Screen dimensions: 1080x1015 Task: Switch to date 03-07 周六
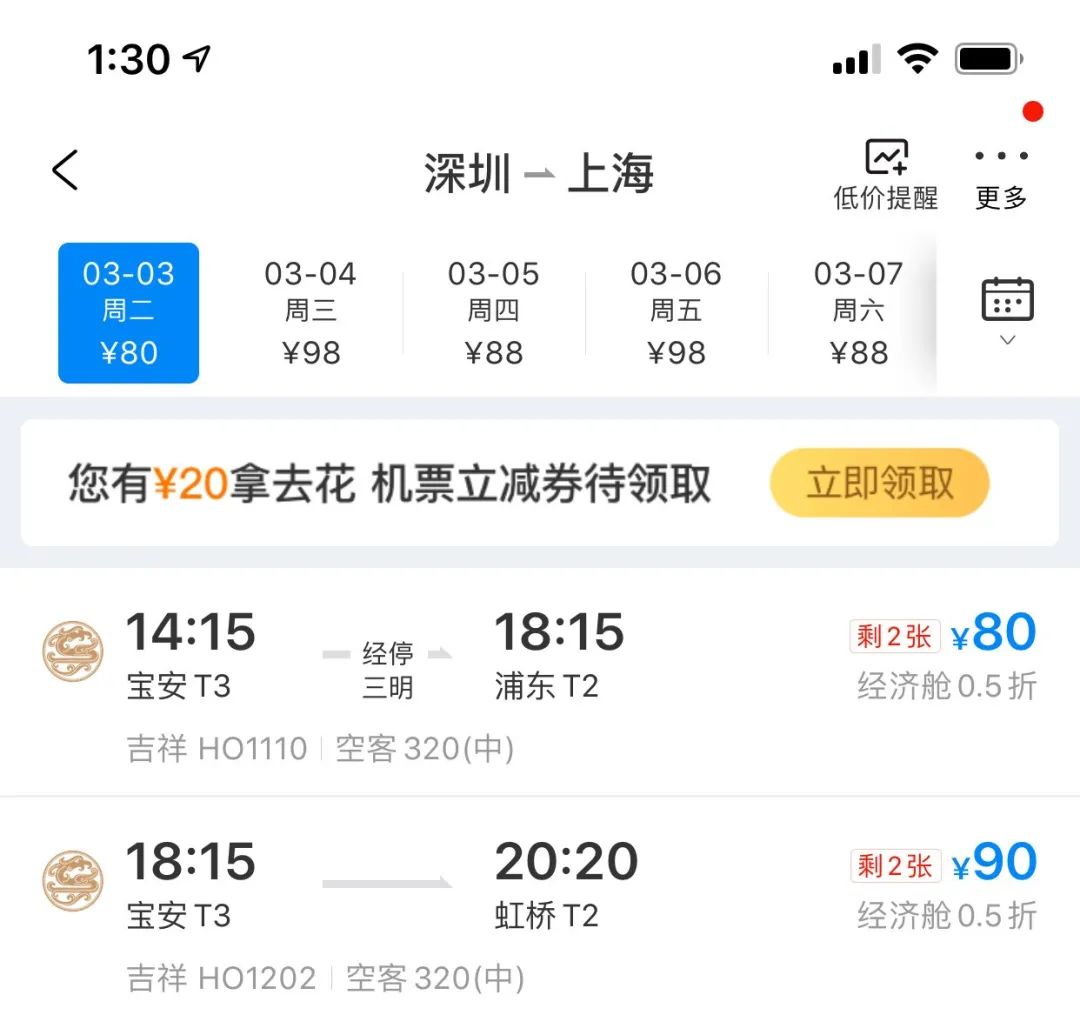(858, 313)
